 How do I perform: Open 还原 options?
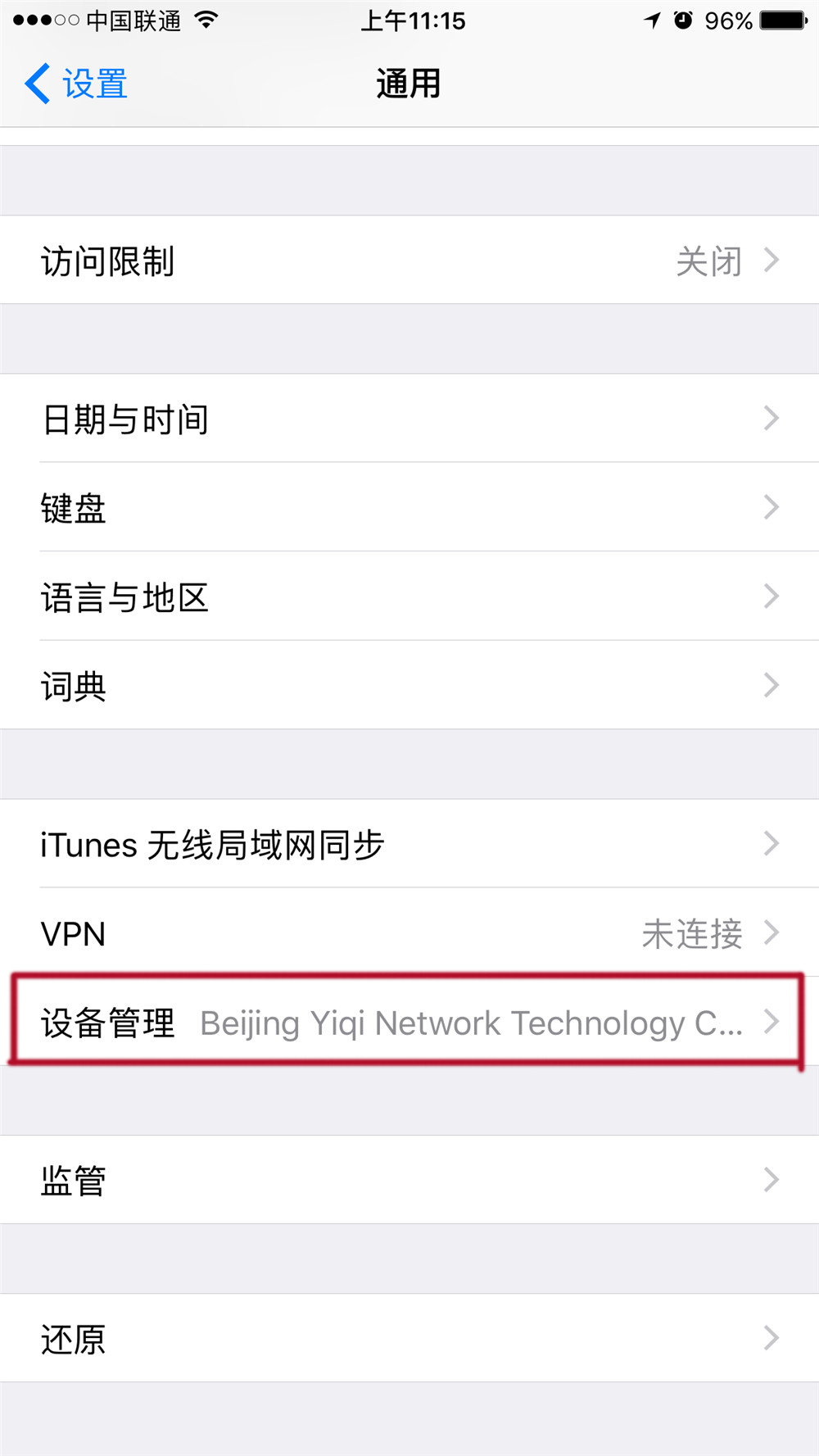tap(409, 1338)
